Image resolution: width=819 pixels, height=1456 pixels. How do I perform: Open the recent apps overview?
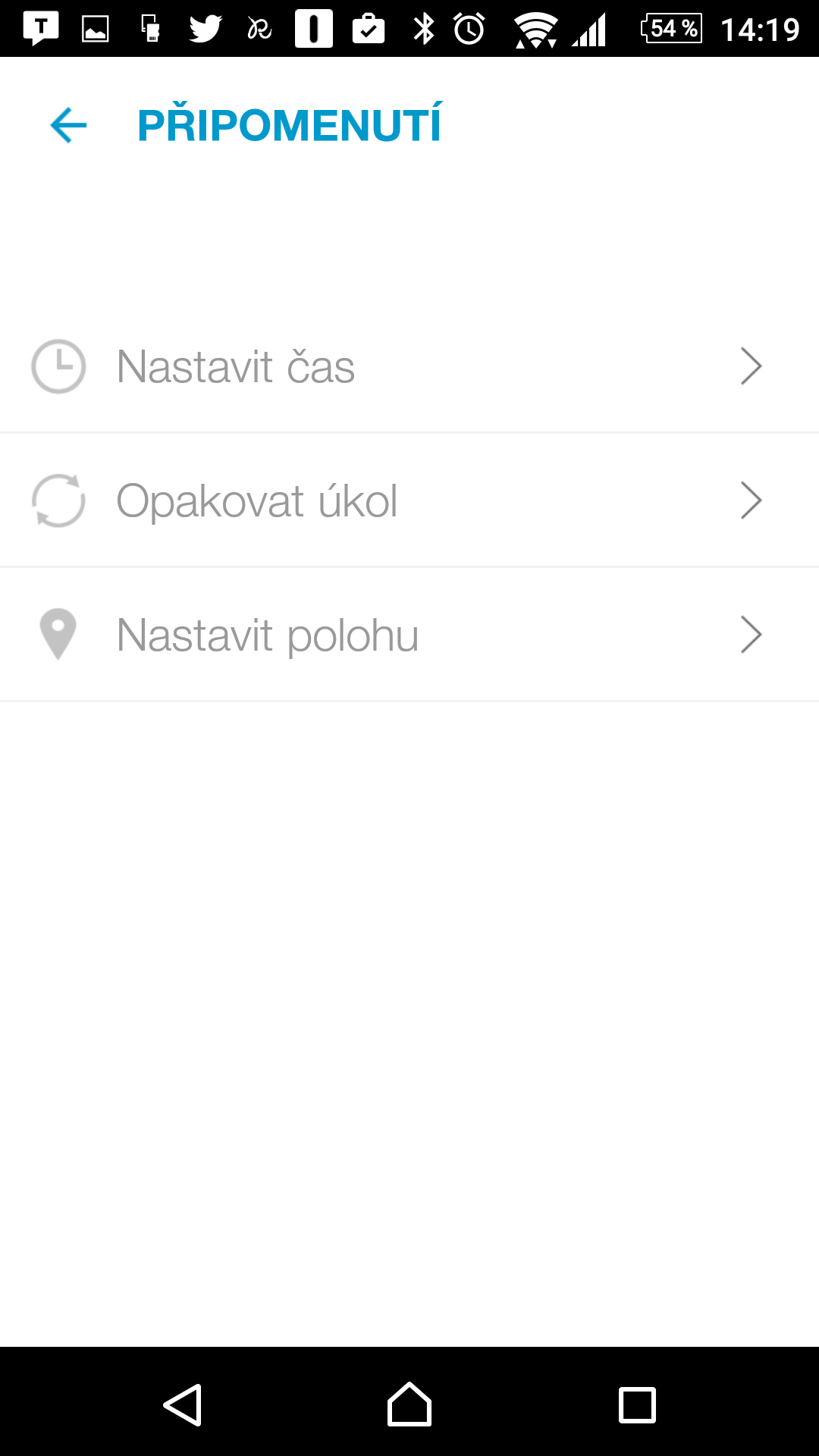(637, 1404)
